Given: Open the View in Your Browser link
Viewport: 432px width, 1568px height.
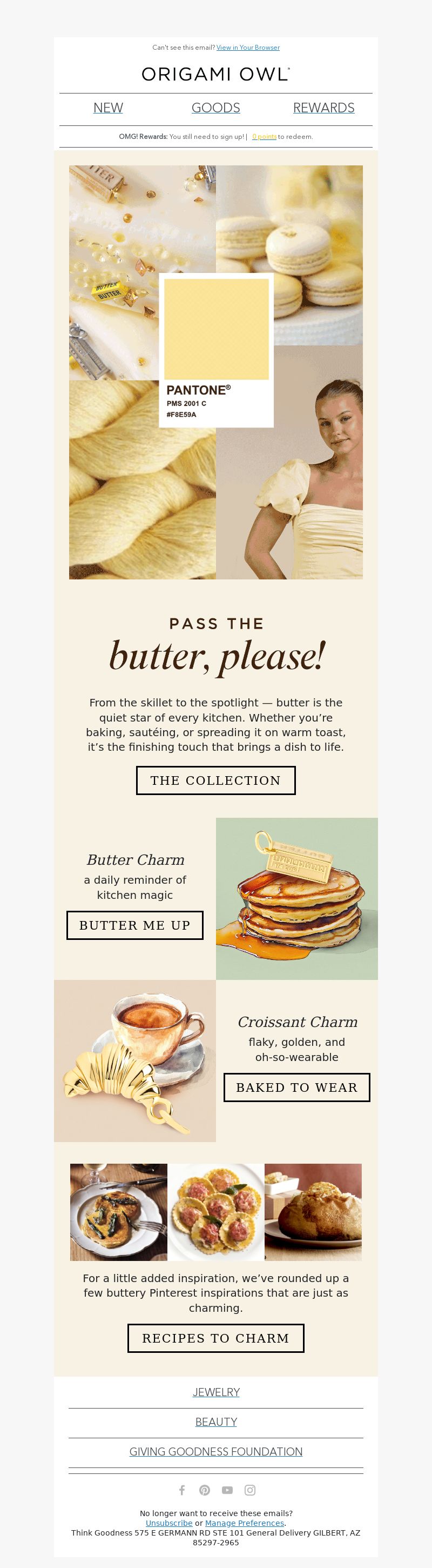Looking at the screenshot, I should pyautogui.click(x=248, y=48).
